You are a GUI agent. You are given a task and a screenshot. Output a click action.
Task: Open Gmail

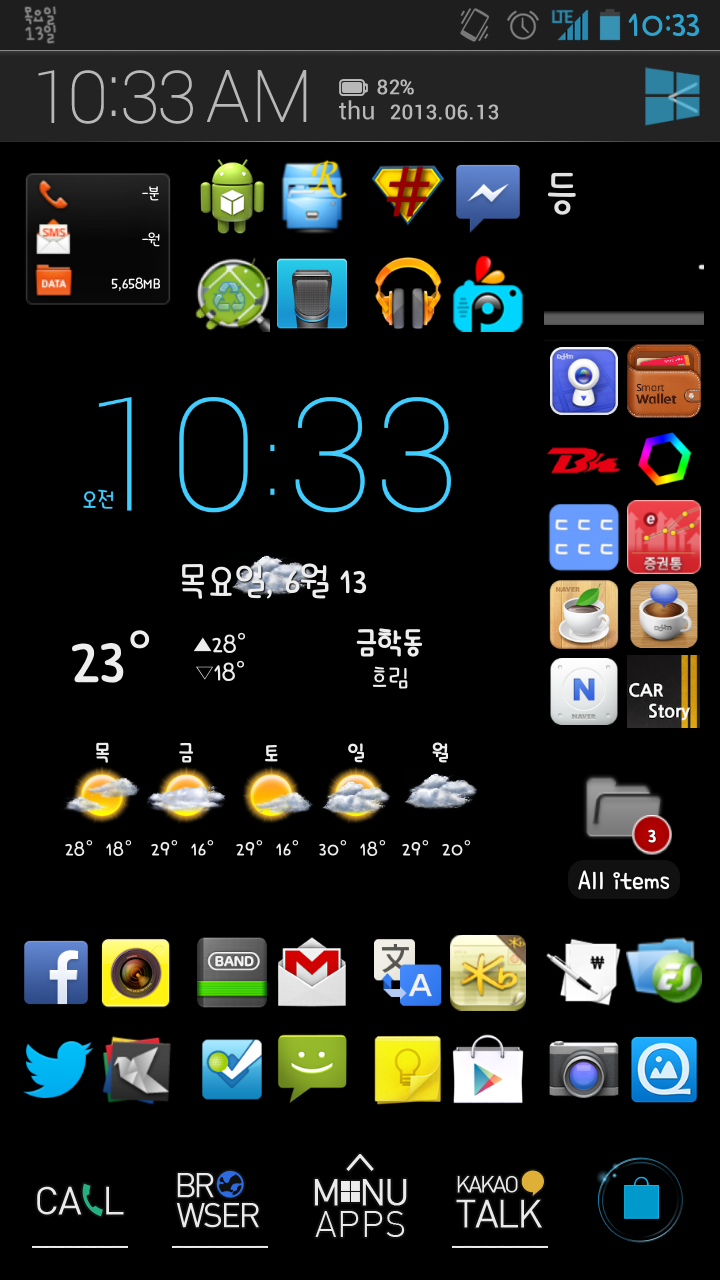[312, 973]
